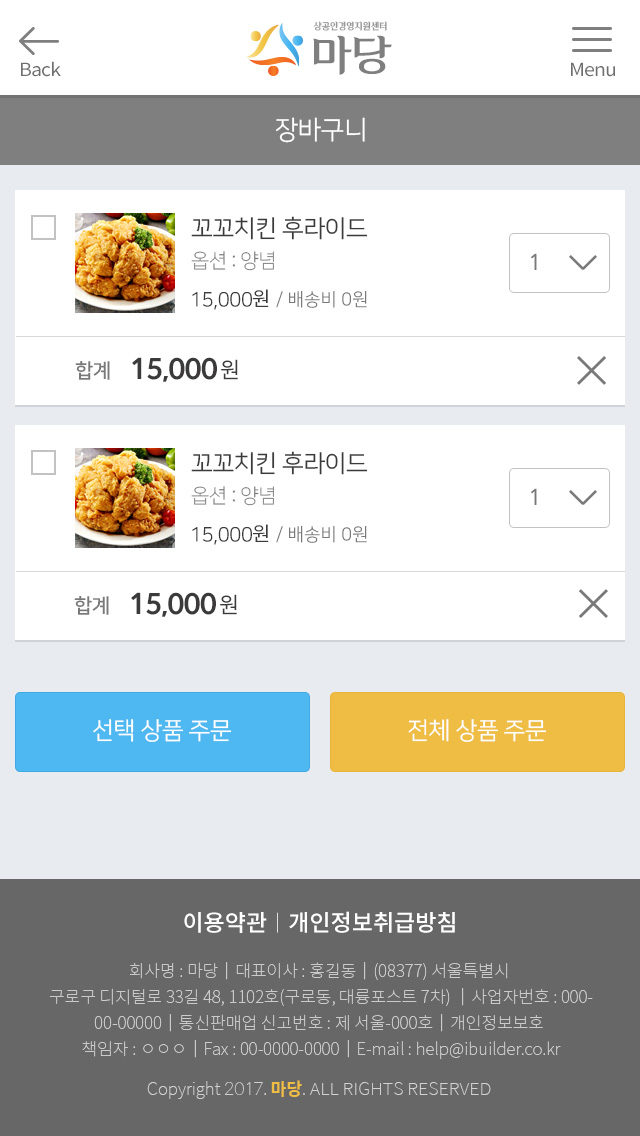
Task: Remove the second cart item with X
Action: (x=593, y=604)
